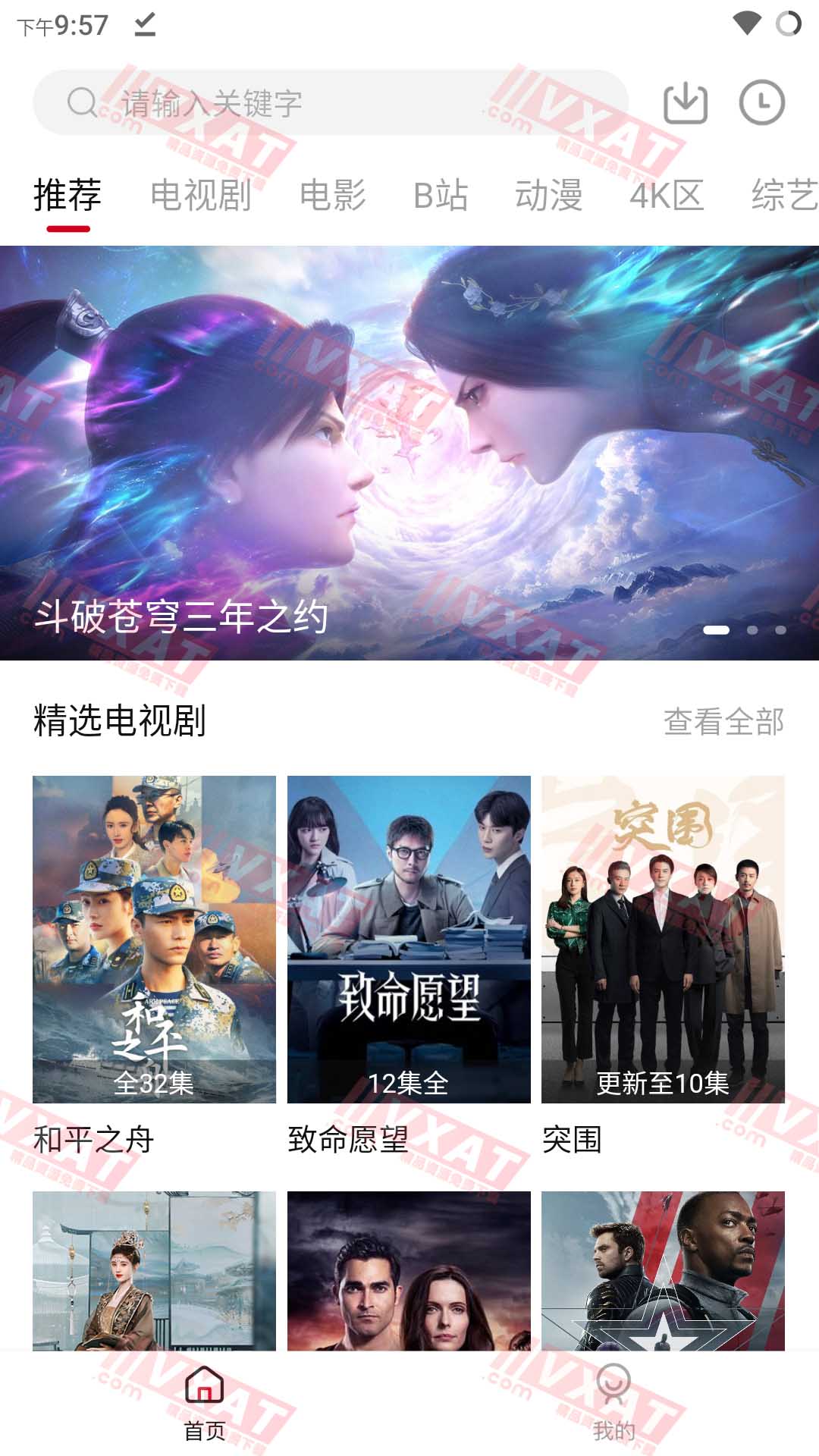Switch to the 电视剧 tab
819x1456 pixels.
(x=199, y=196)
